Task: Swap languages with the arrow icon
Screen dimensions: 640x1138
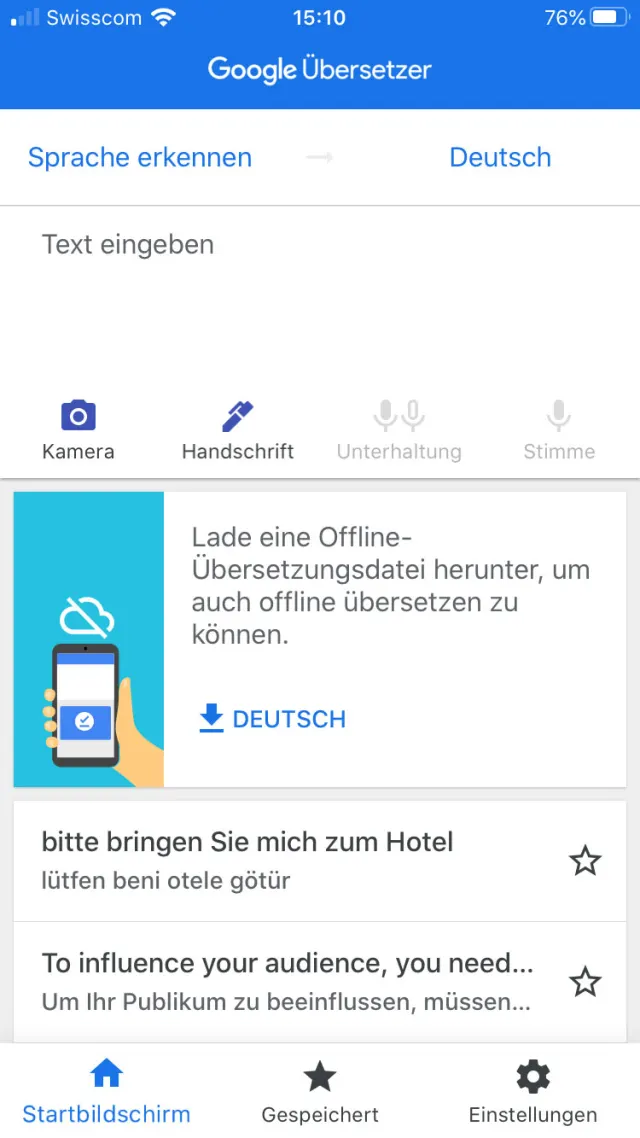Action: tap(319, 157)
